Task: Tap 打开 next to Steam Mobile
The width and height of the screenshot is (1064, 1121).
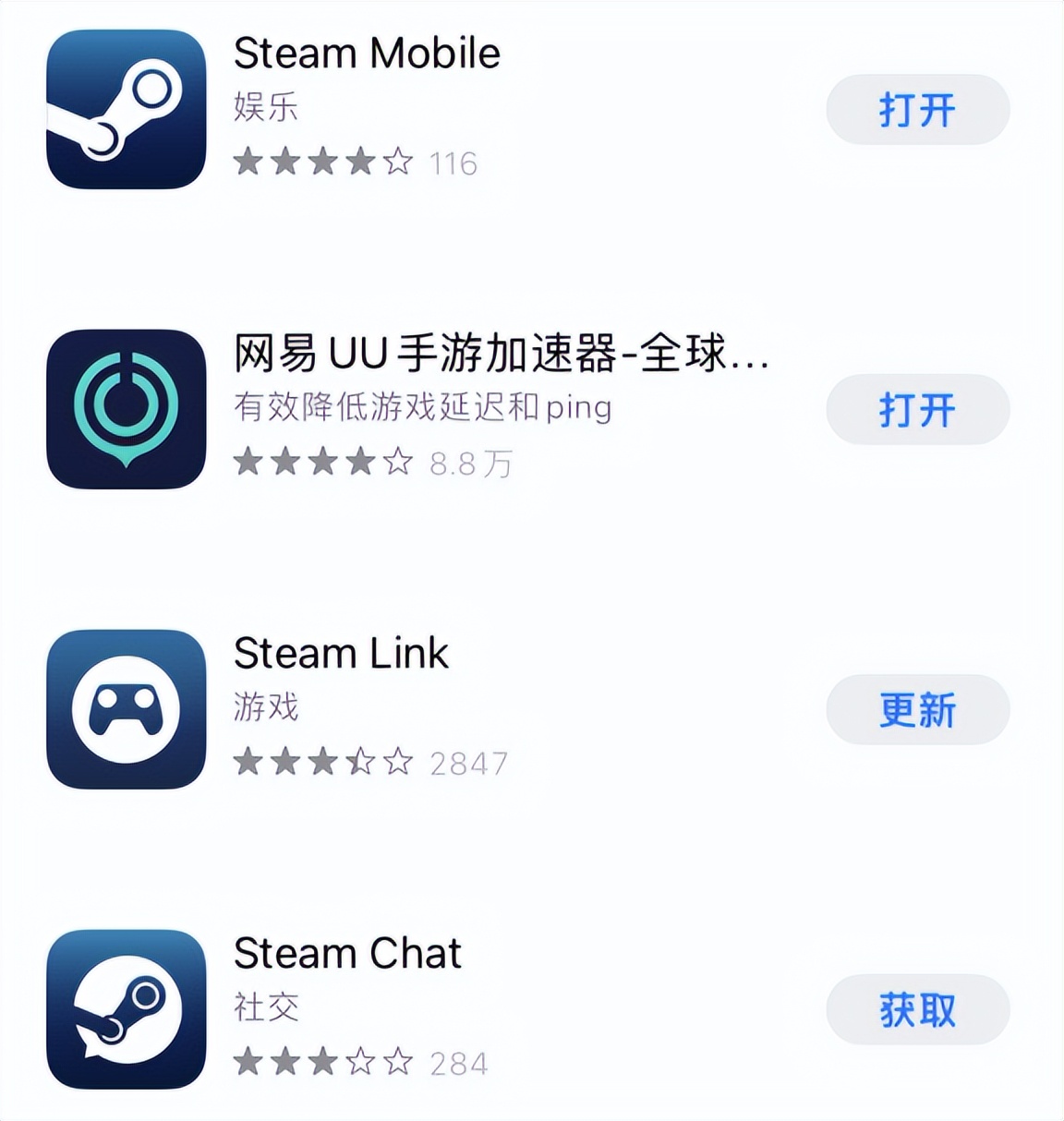Action: click(917, 109)
